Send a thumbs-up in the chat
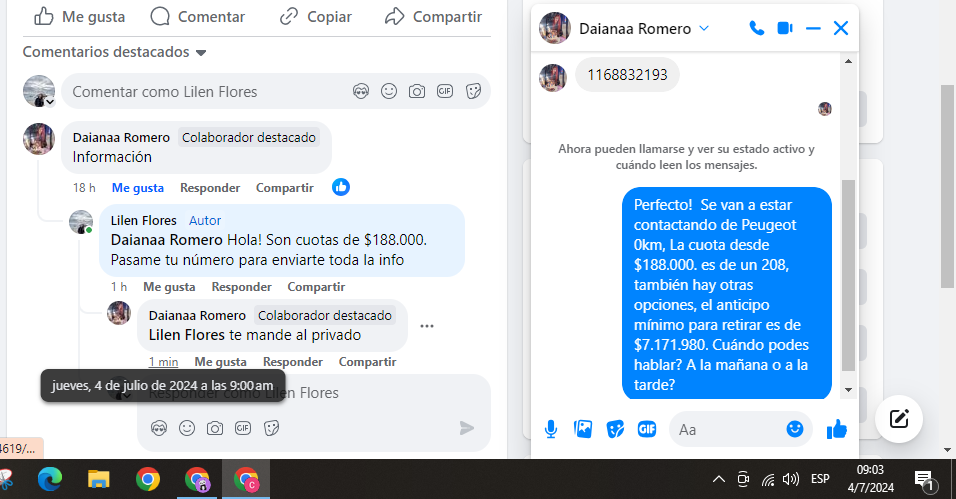This screenshot has height=499, width=956. (837, 429)
